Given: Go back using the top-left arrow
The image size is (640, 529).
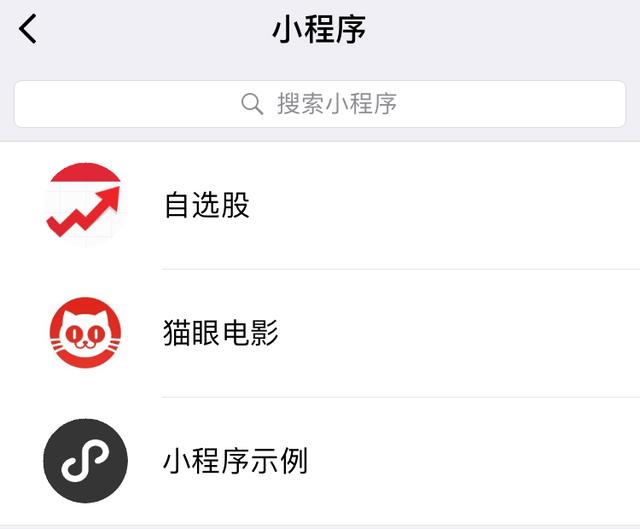Looking at the screenshot, I should point(28,29).
